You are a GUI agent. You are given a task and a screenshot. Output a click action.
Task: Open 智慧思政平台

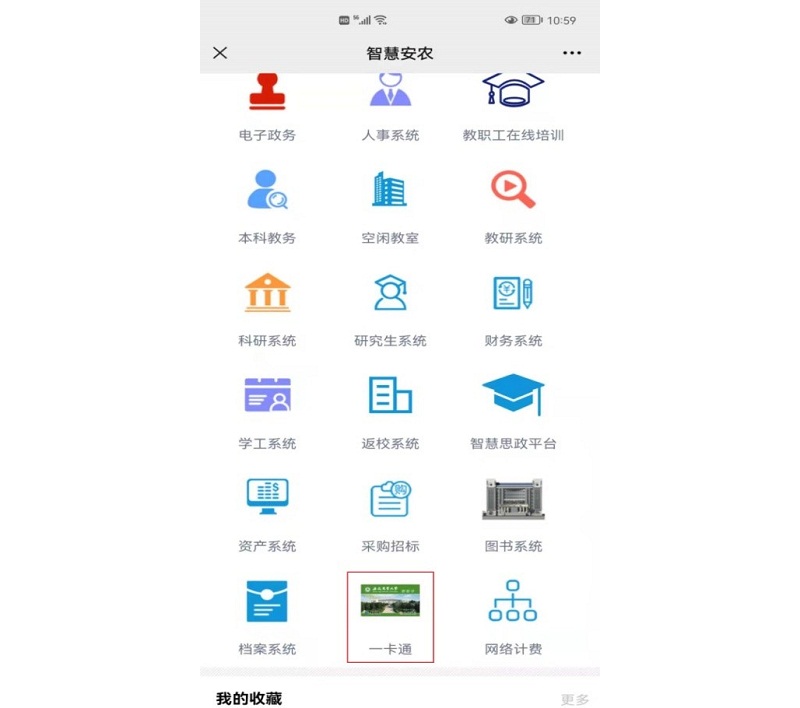pyautogui.click(x=513, y=409)
